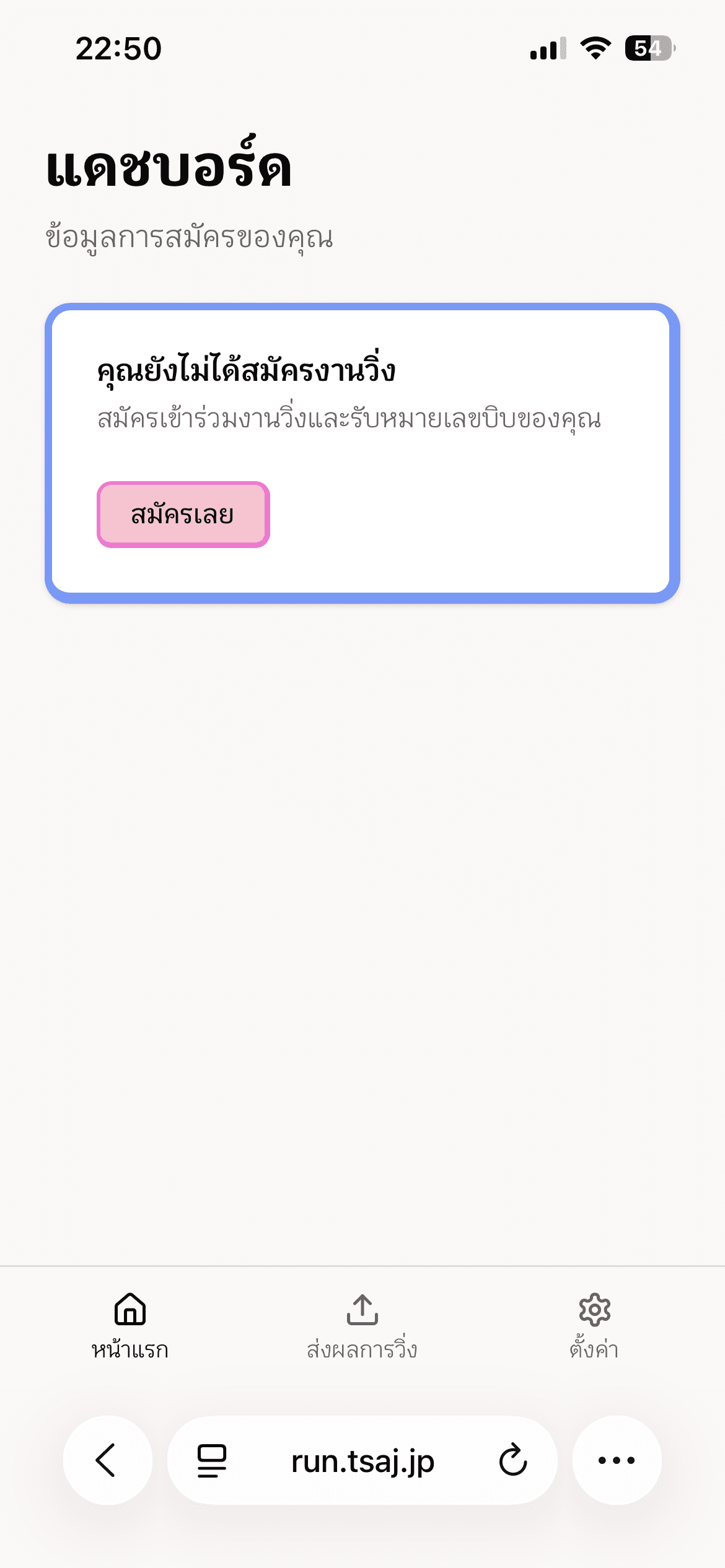This screenshot has height=1568, width=725.
Task: Tap the run.tsaj.jp address field
Action: coord(362,1461)
